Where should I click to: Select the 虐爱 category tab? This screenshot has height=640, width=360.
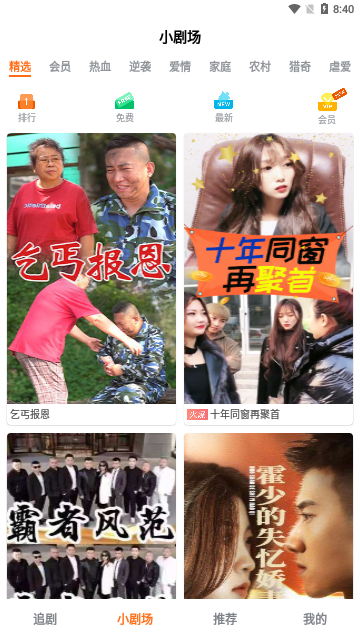pos(340,67)
